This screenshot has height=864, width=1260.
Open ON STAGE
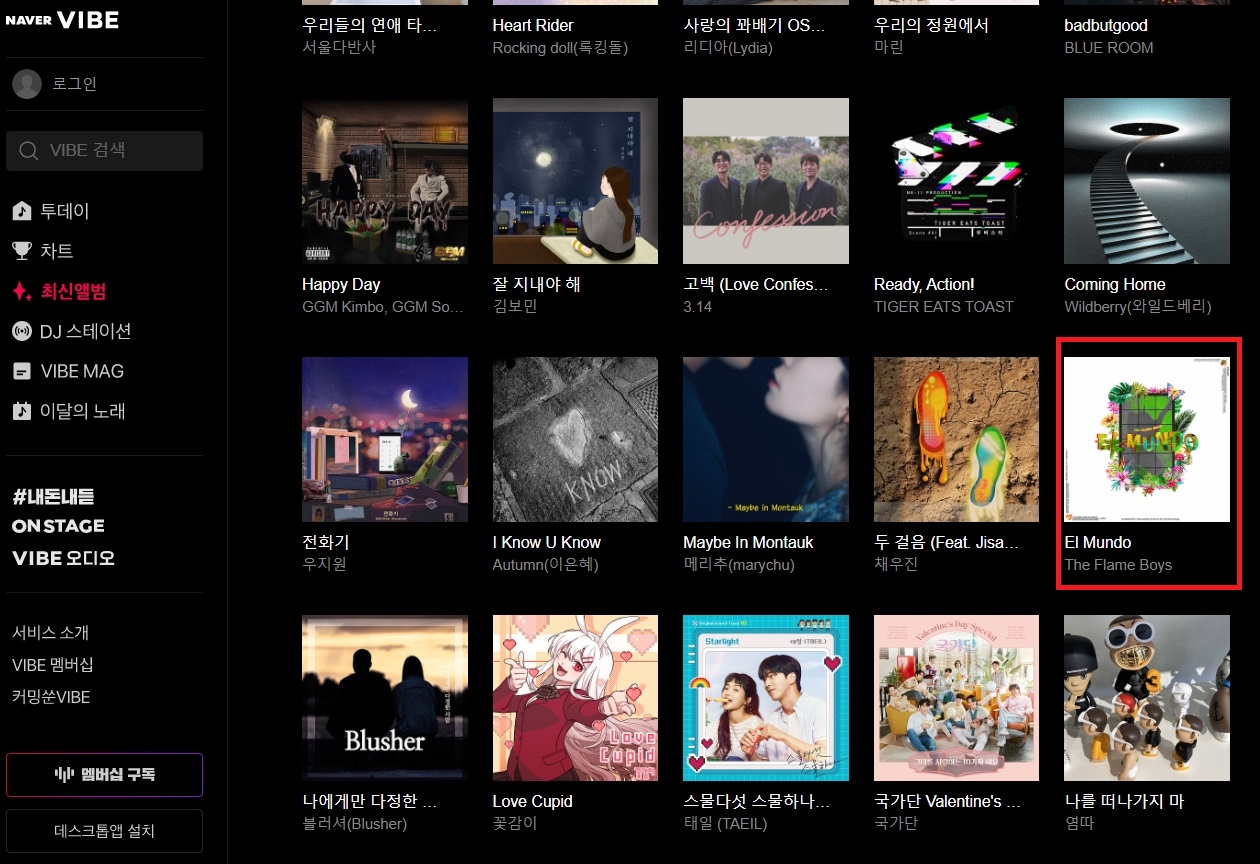pyautogui.click(x=58, y=526)
